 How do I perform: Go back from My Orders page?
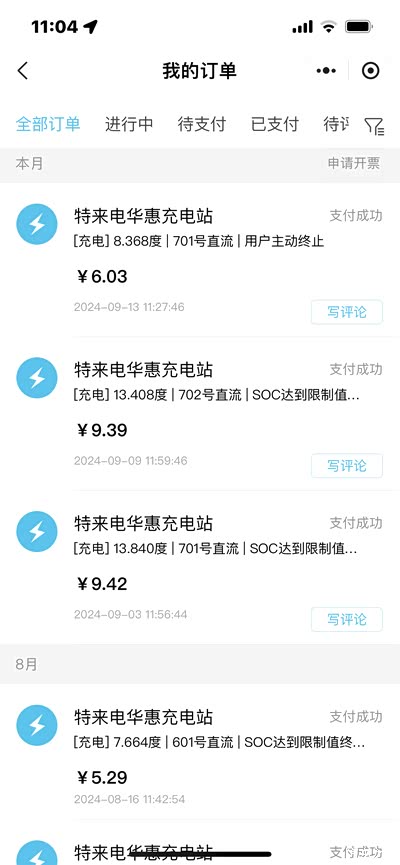click(23, 71)
